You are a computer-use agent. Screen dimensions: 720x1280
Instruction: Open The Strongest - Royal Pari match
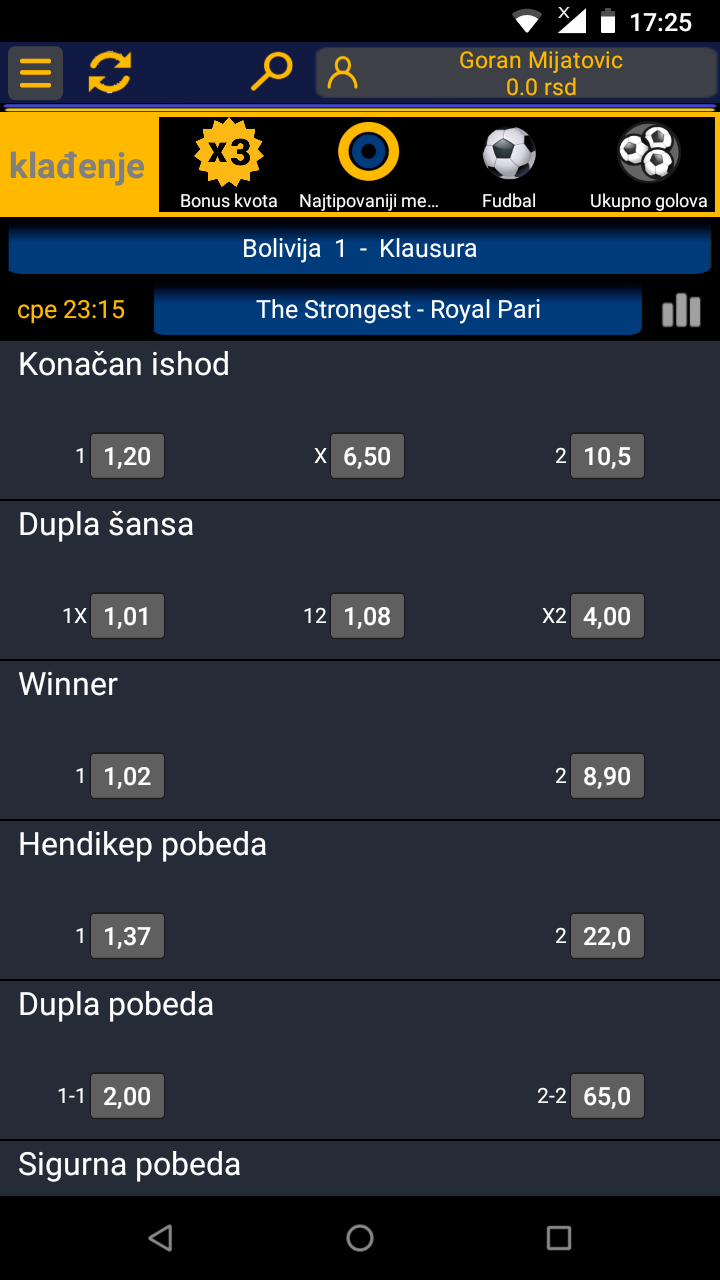(x=398, y=310)
